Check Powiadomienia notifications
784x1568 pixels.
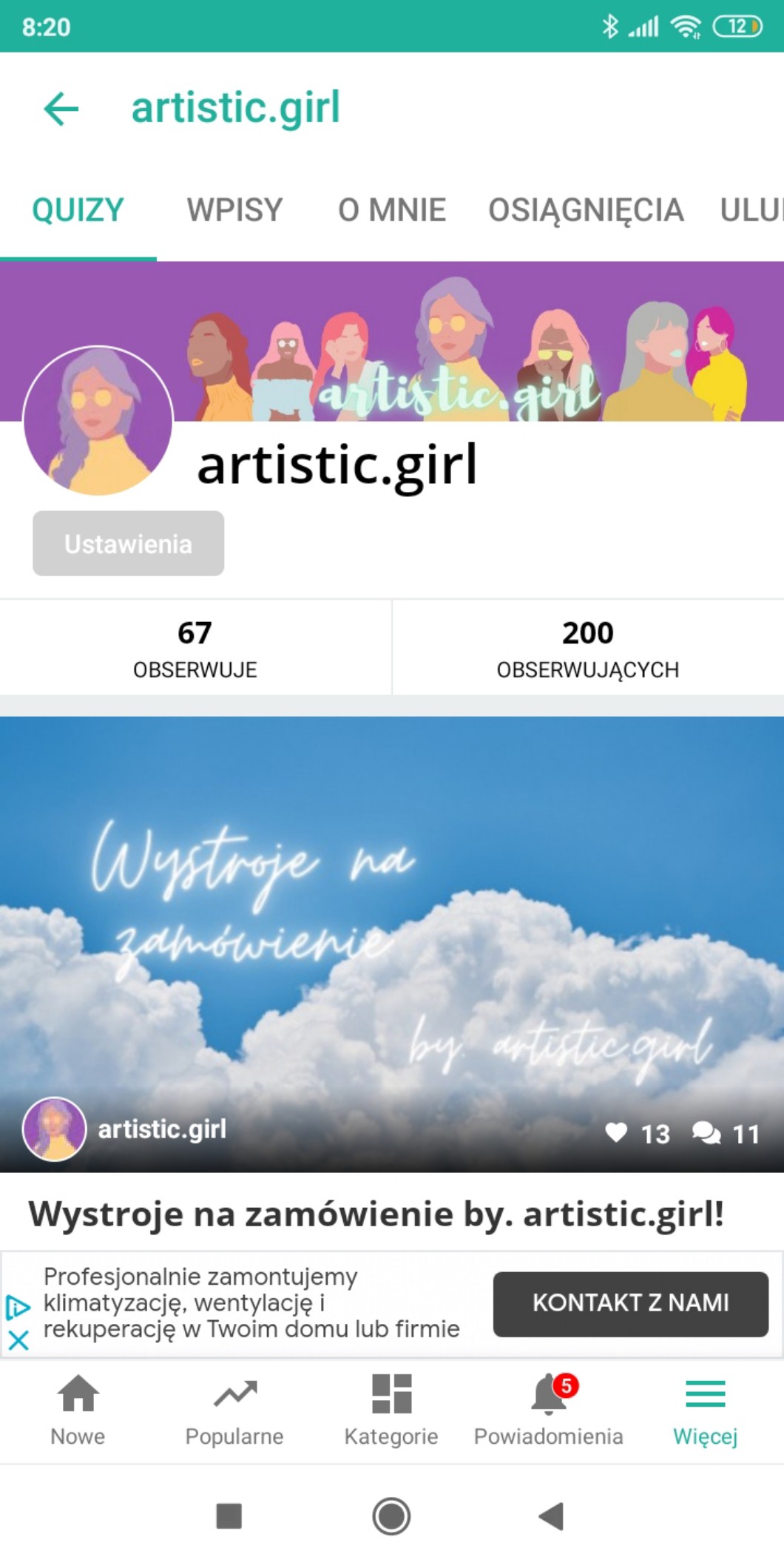tap(548, 1410)
